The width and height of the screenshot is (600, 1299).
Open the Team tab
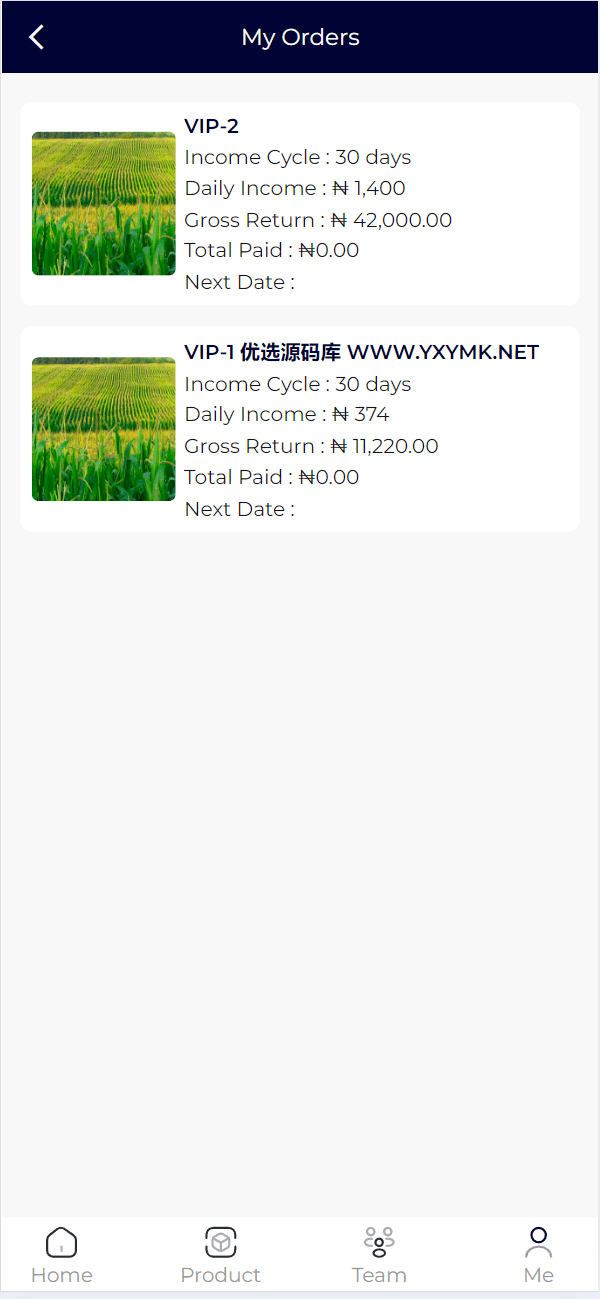click(x=379, y=1256)
